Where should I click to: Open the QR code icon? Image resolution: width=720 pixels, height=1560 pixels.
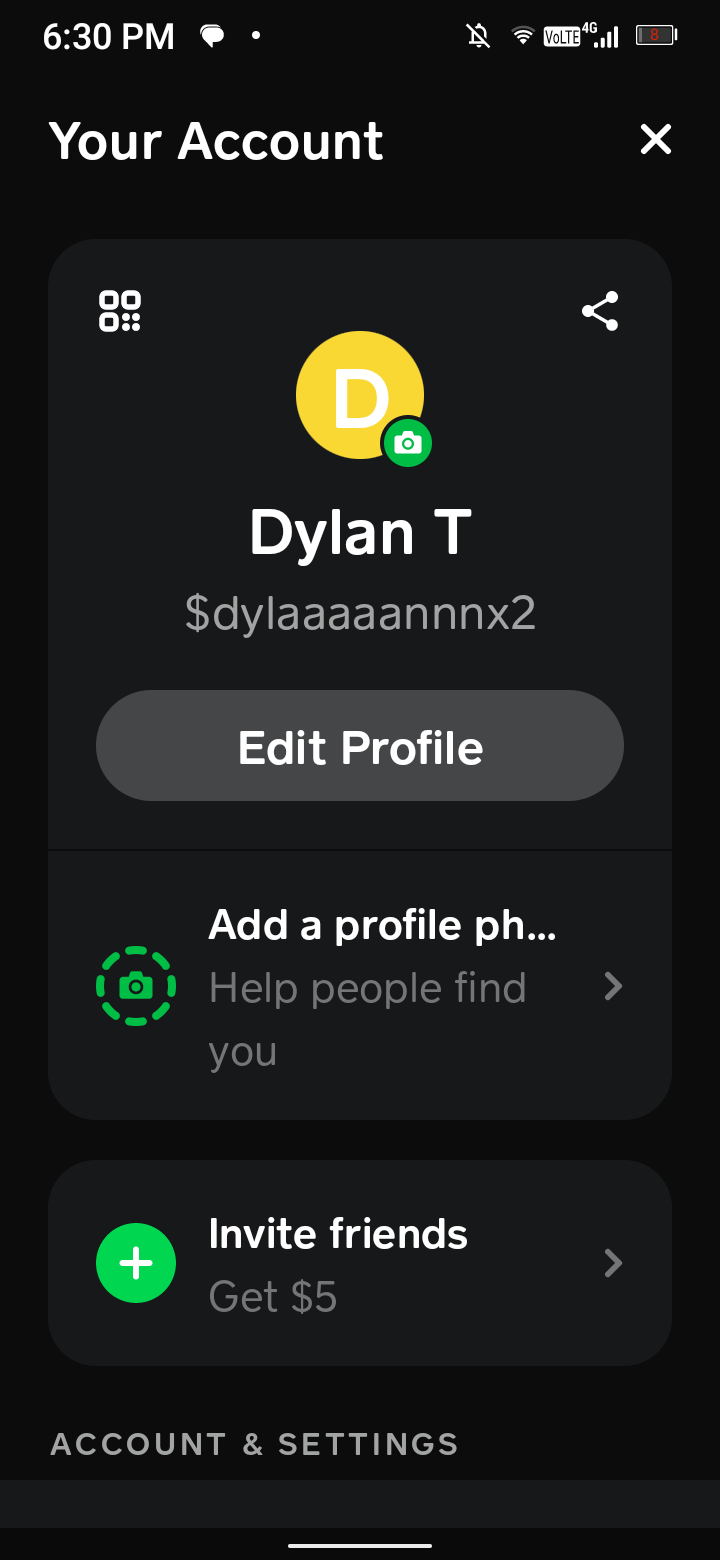[x=120, y=311]
